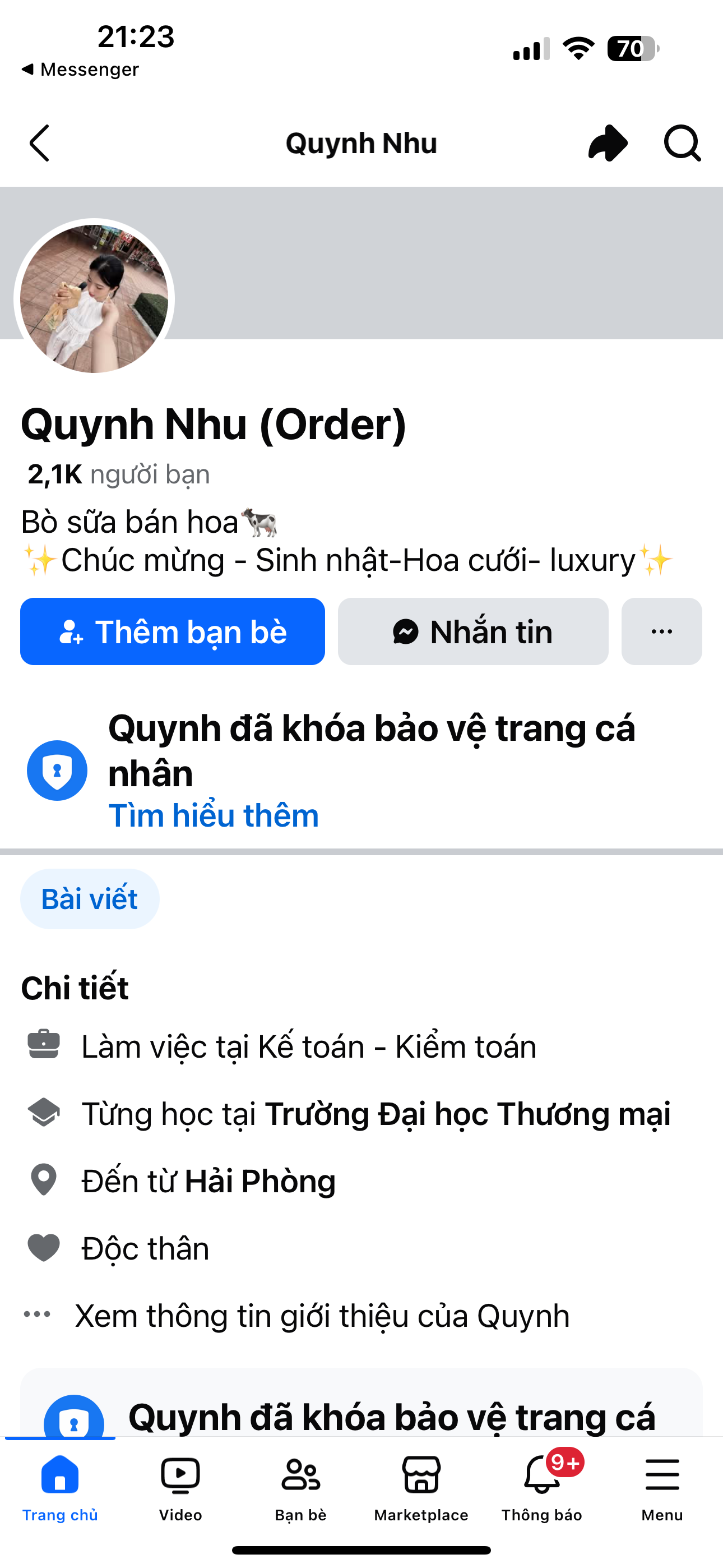Open the Tìm hiểu thêm link
This screenshot has width=723, height=1568.
(214, 815)
